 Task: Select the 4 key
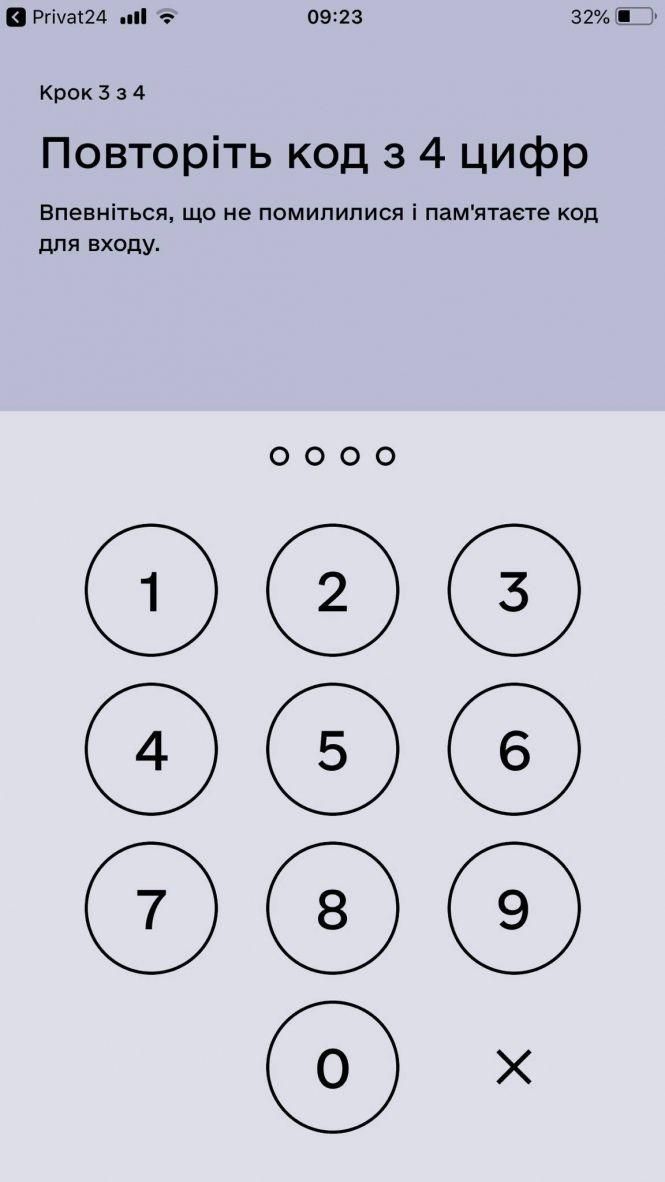[151, 750]
